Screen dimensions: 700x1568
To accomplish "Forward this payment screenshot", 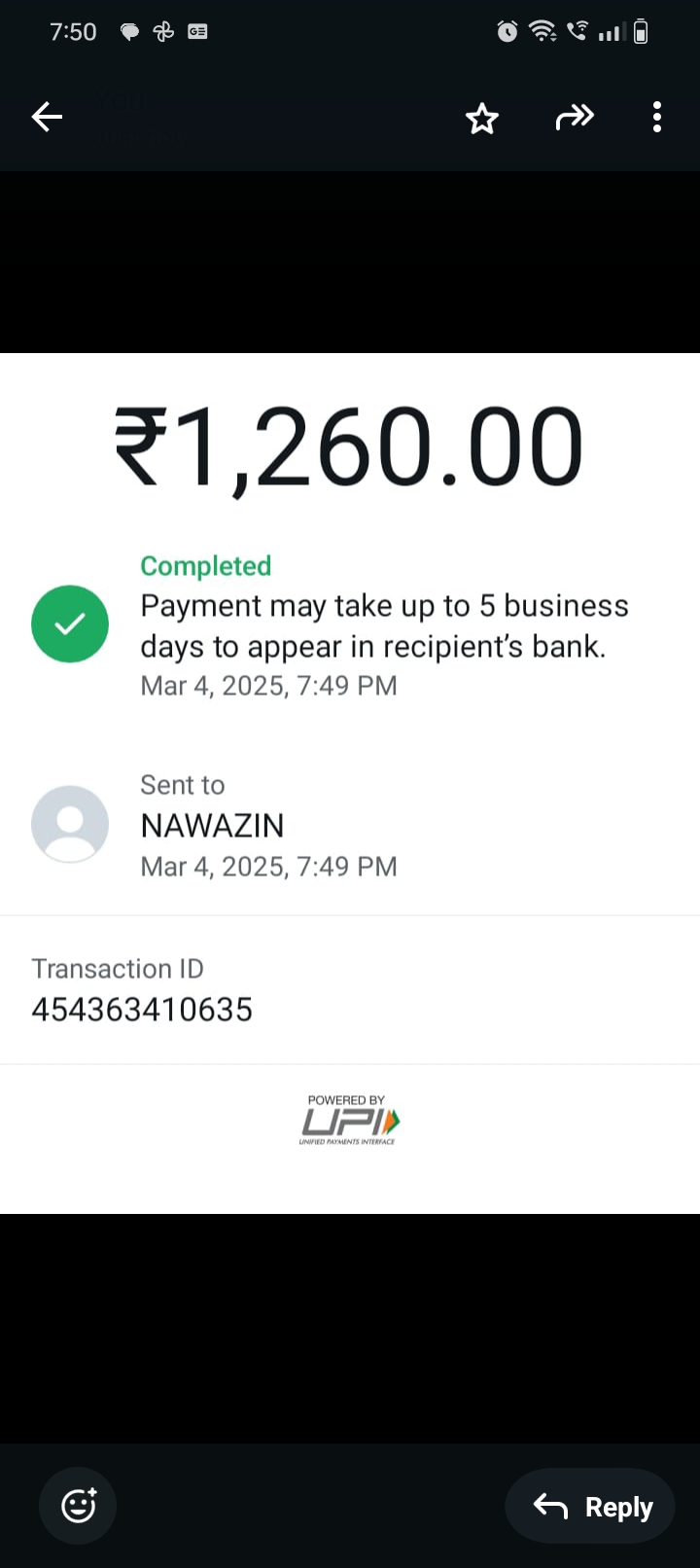I will tap(574, 118).
